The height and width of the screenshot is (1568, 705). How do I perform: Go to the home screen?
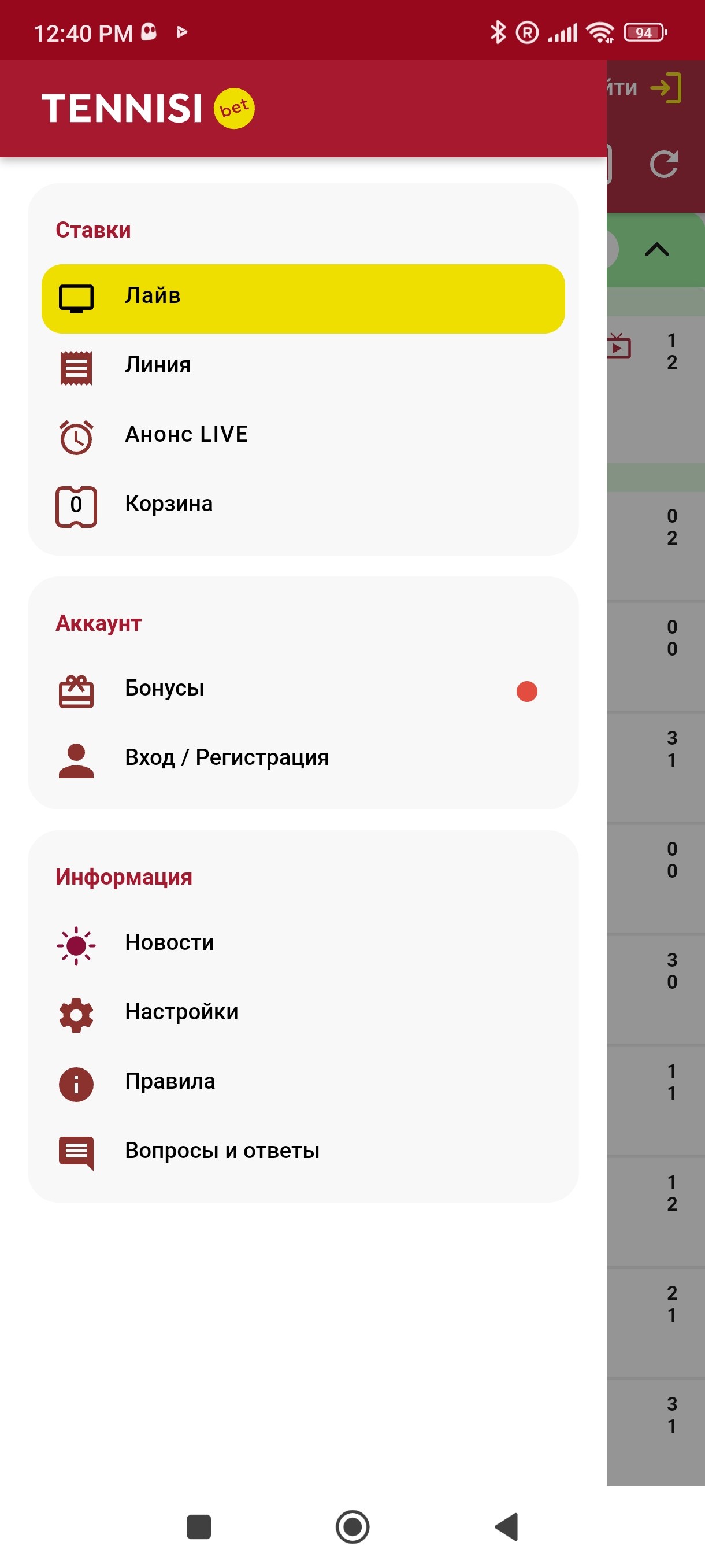tap(352, 1526)
